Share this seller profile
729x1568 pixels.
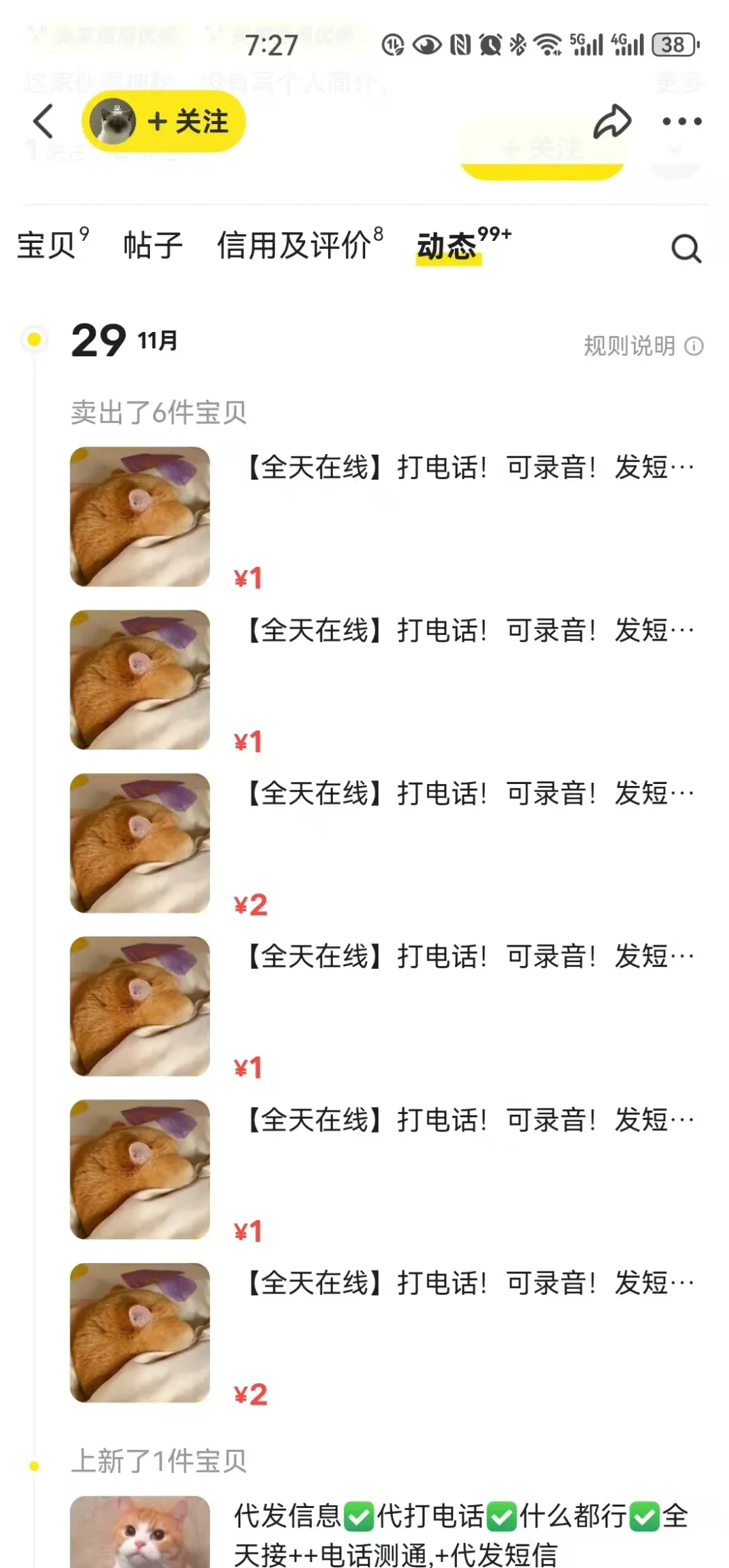(612, 121)
